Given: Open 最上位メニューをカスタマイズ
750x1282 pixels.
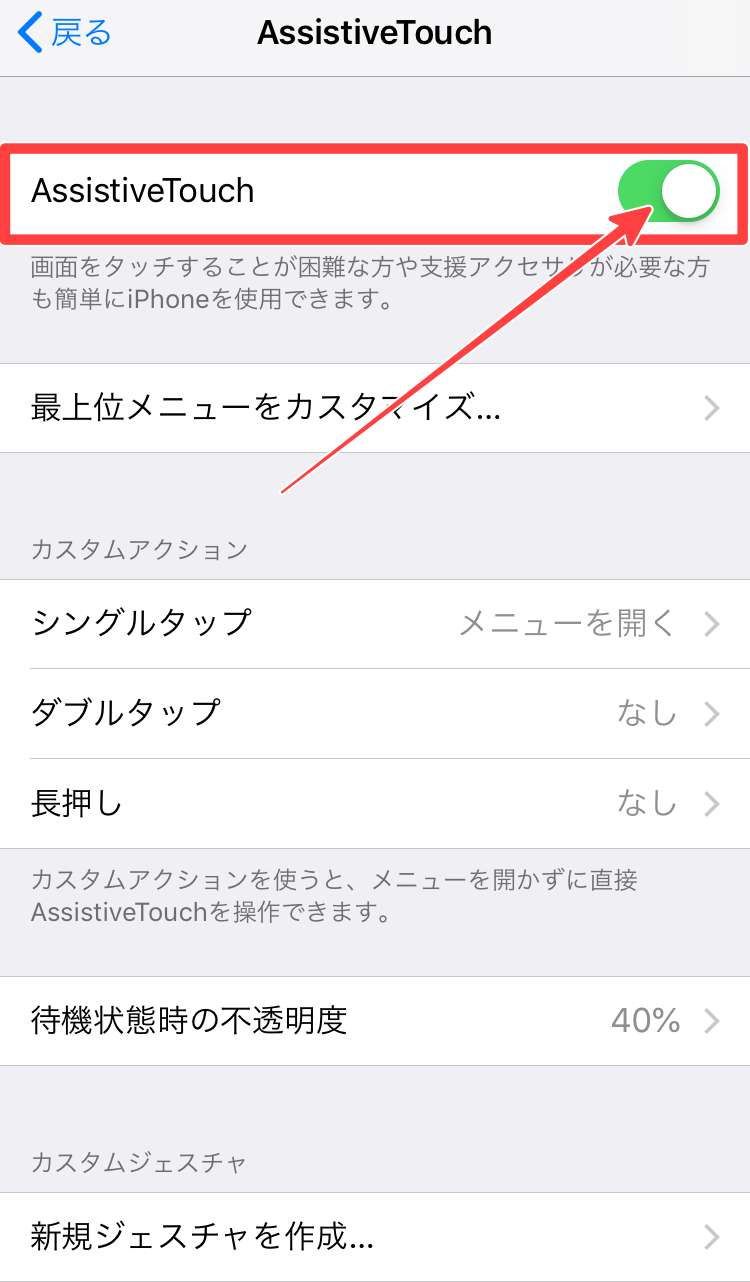Looking at the screenshot, I should pos(375,408).
